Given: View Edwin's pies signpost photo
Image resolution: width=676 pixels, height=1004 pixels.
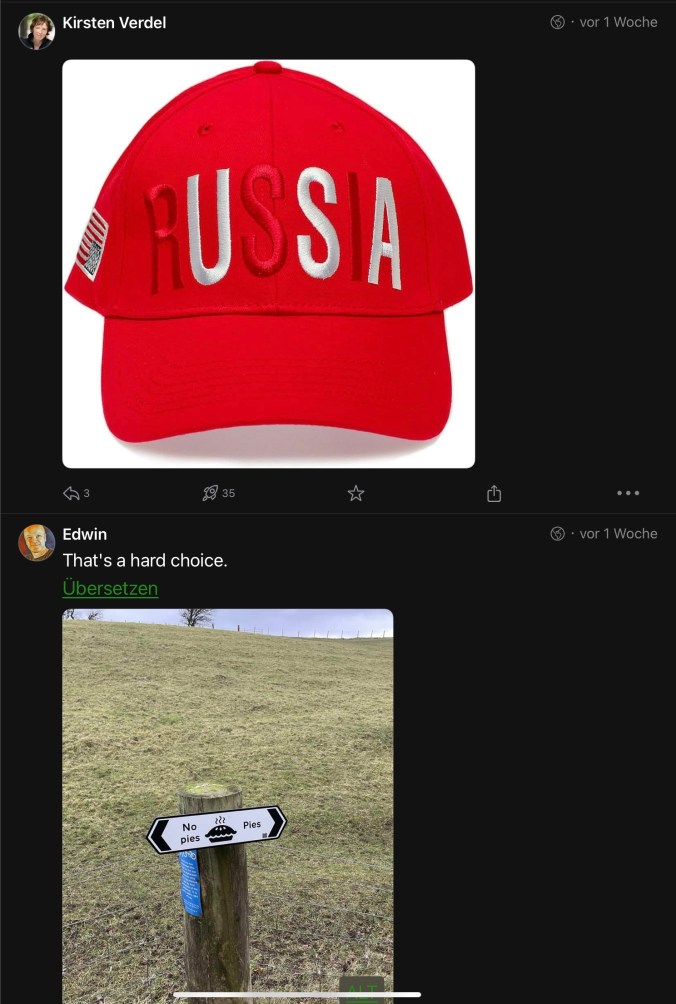Looking at the screenshot, I should tap(228, 780).
